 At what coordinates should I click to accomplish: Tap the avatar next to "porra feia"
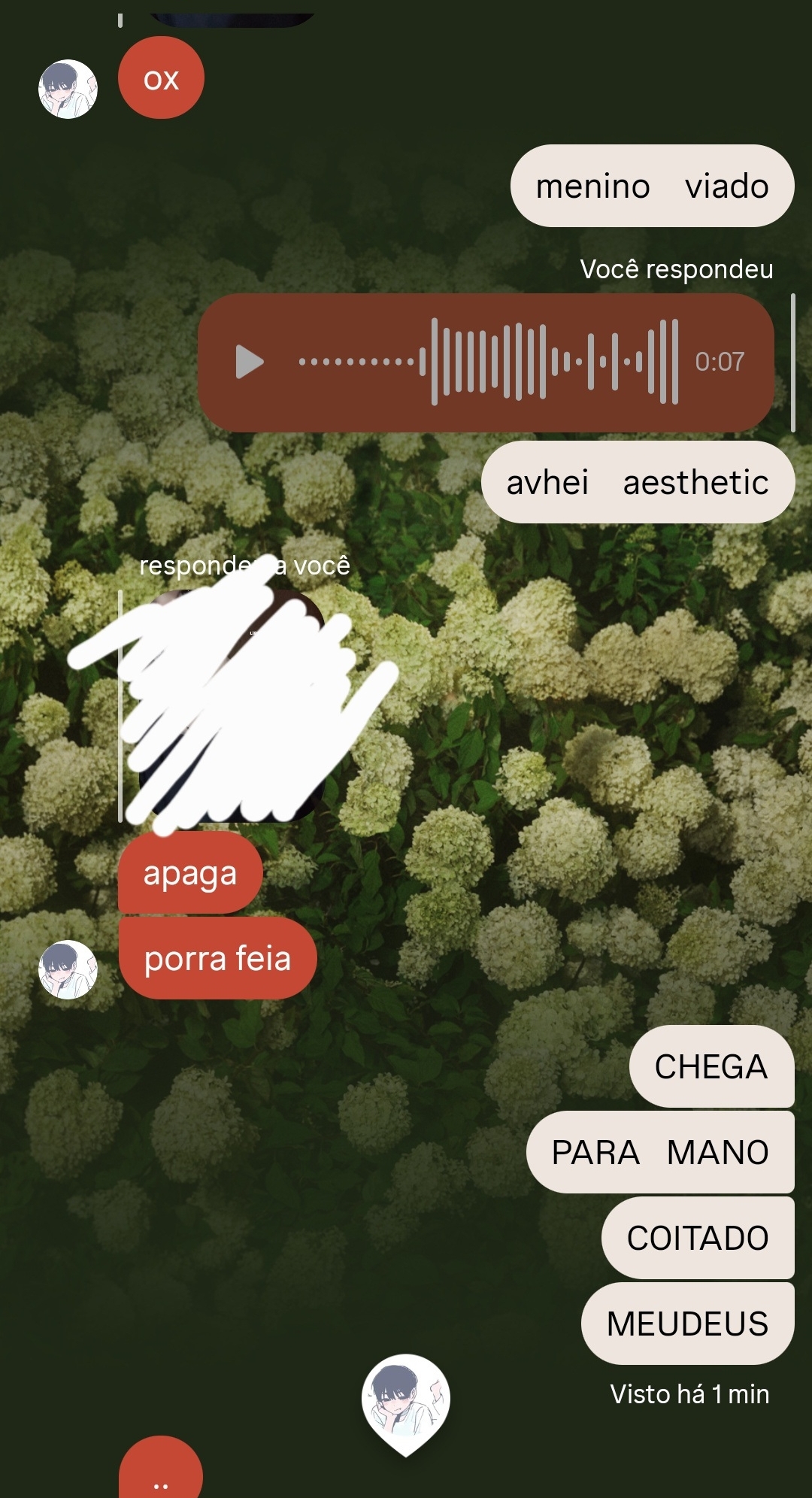[x=68, y=969]
